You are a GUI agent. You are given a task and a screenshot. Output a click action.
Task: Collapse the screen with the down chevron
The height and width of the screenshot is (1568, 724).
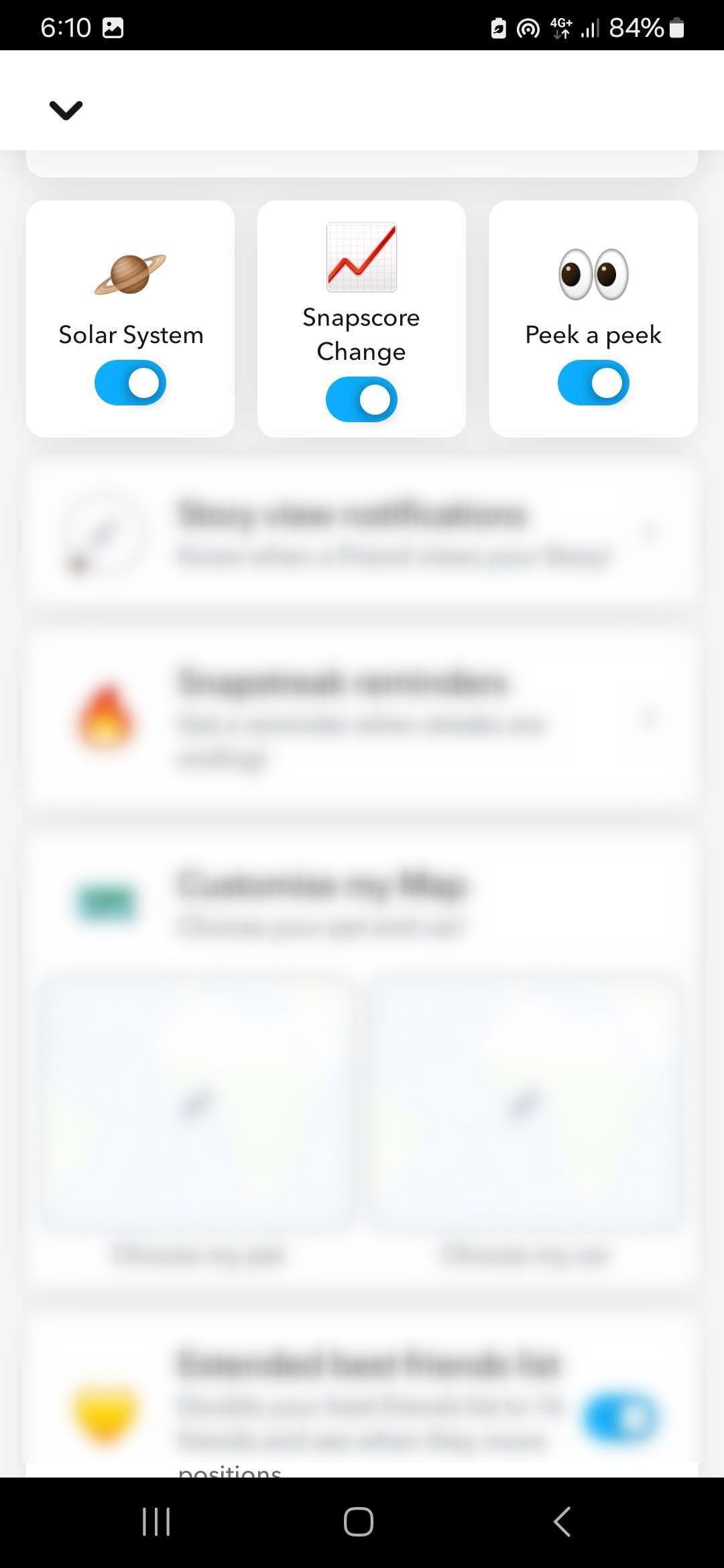[x=66, y=109]
